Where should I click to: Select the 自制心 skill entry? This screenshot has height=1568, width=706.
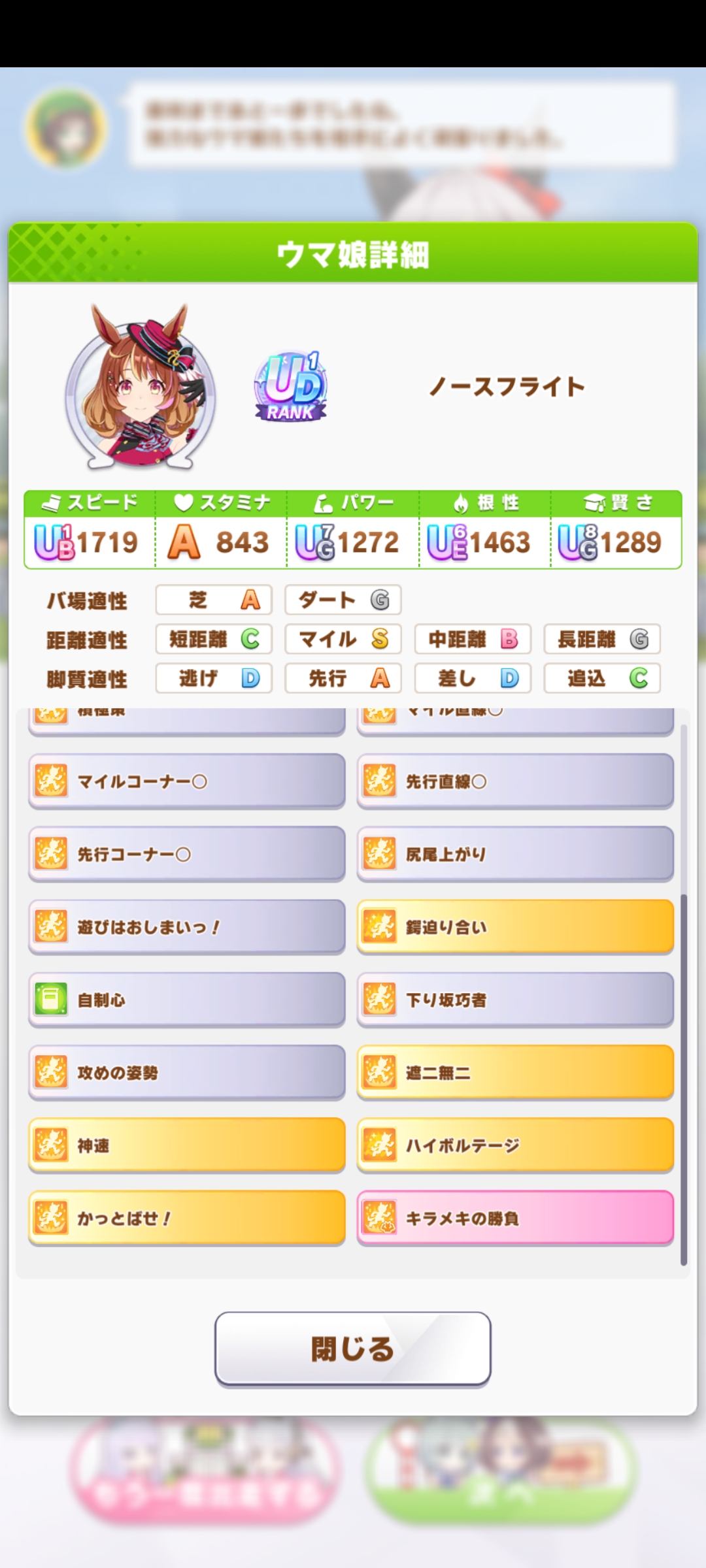(x=186, y=1000)
